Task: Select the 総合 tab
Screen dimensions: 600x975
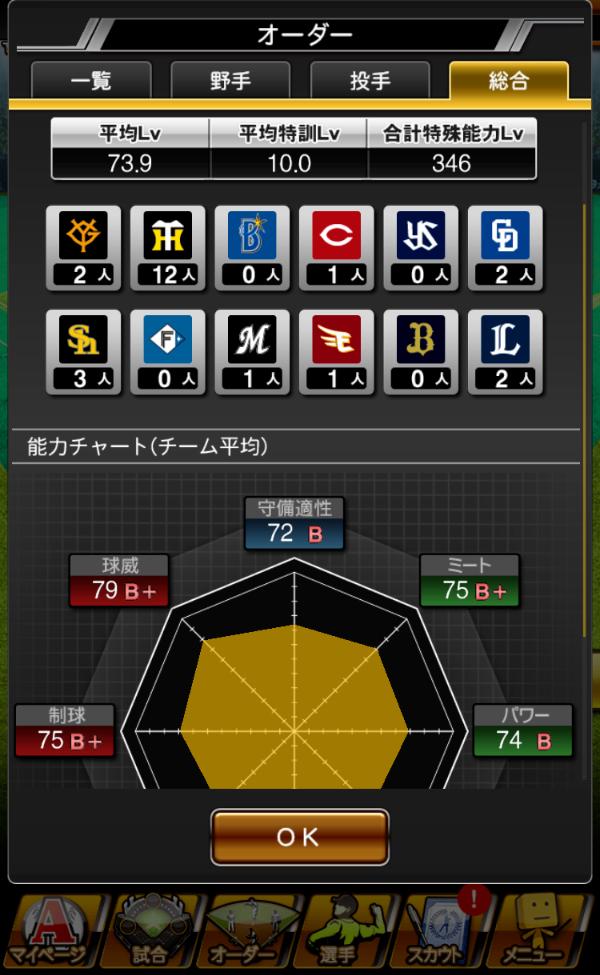Action: pos(508,81)
